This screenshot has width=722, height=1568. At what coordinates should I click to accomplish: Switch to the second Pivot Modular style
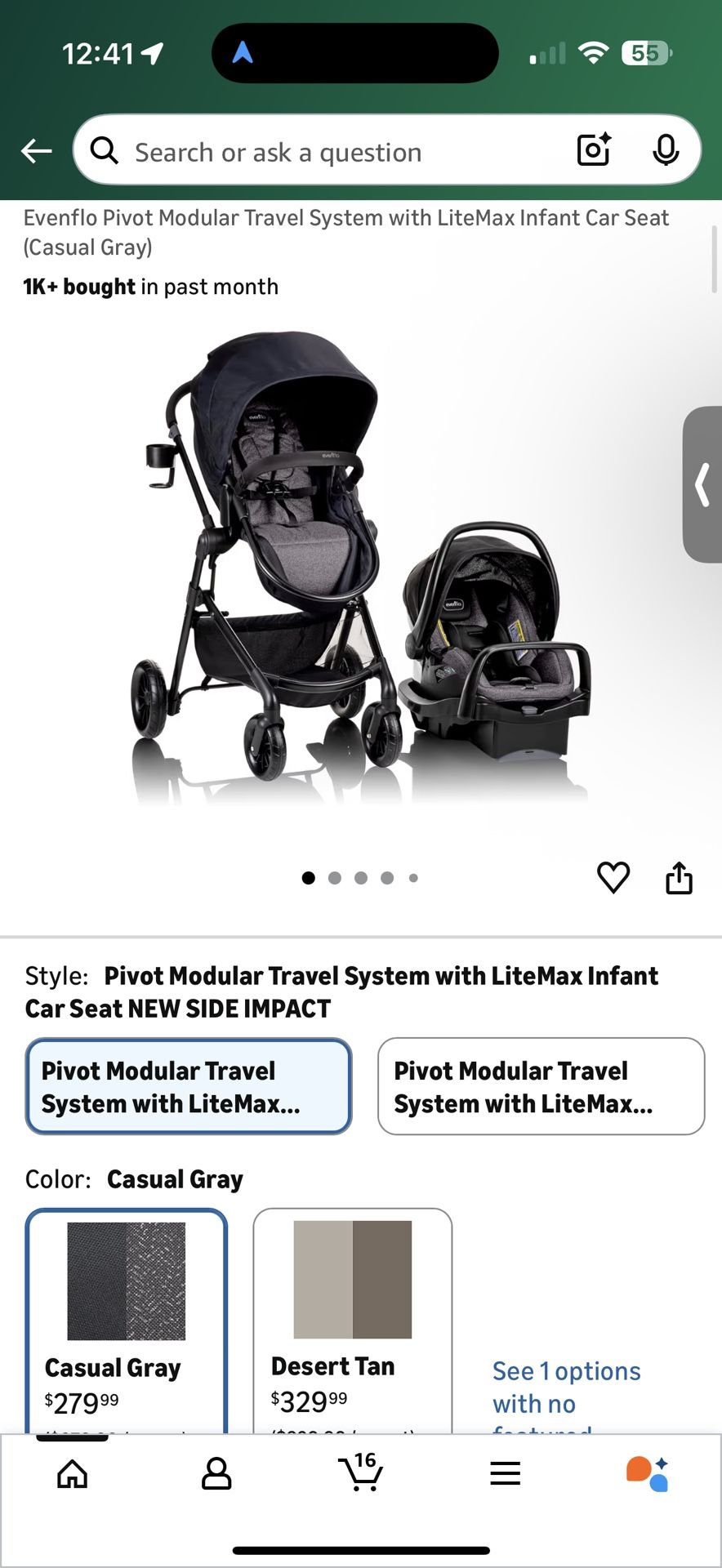[541, 1086]
